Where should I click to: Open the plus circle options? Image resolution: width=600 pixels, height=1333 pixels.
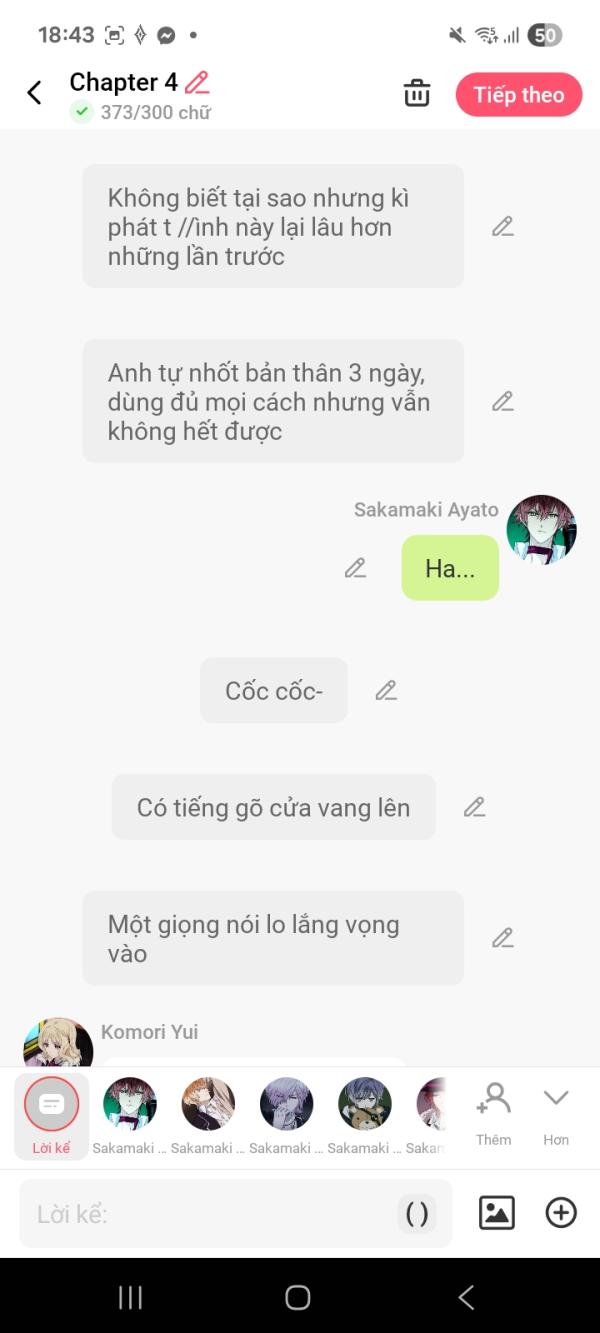[x=561, y=1213]
